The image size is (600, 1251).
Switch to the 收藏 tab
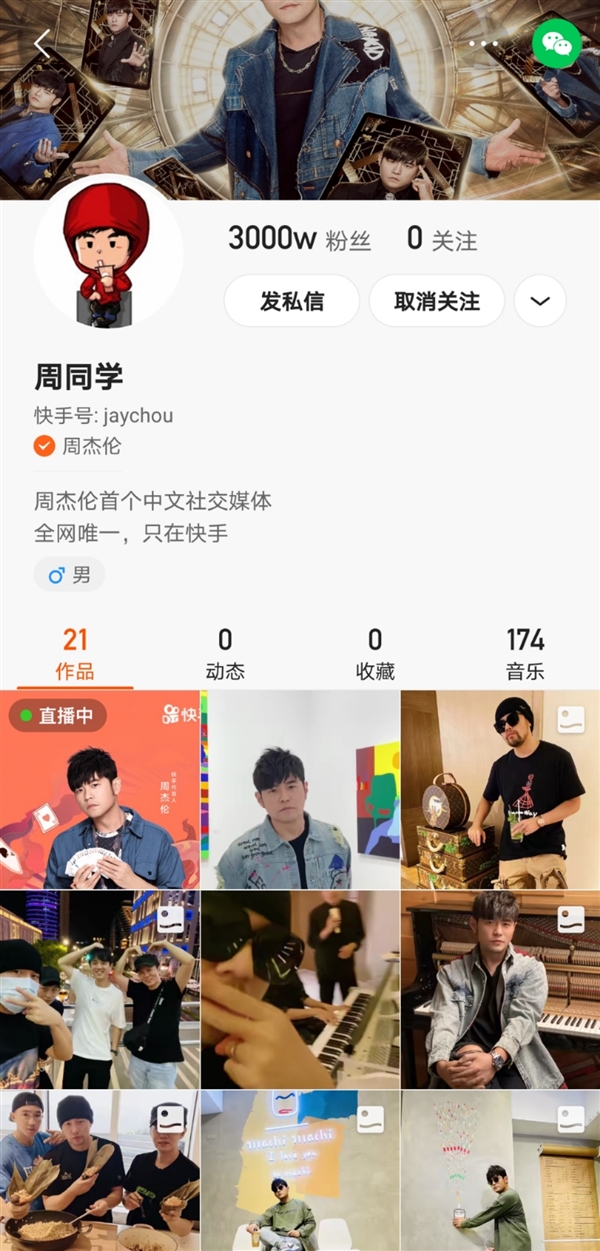point(375,654)
